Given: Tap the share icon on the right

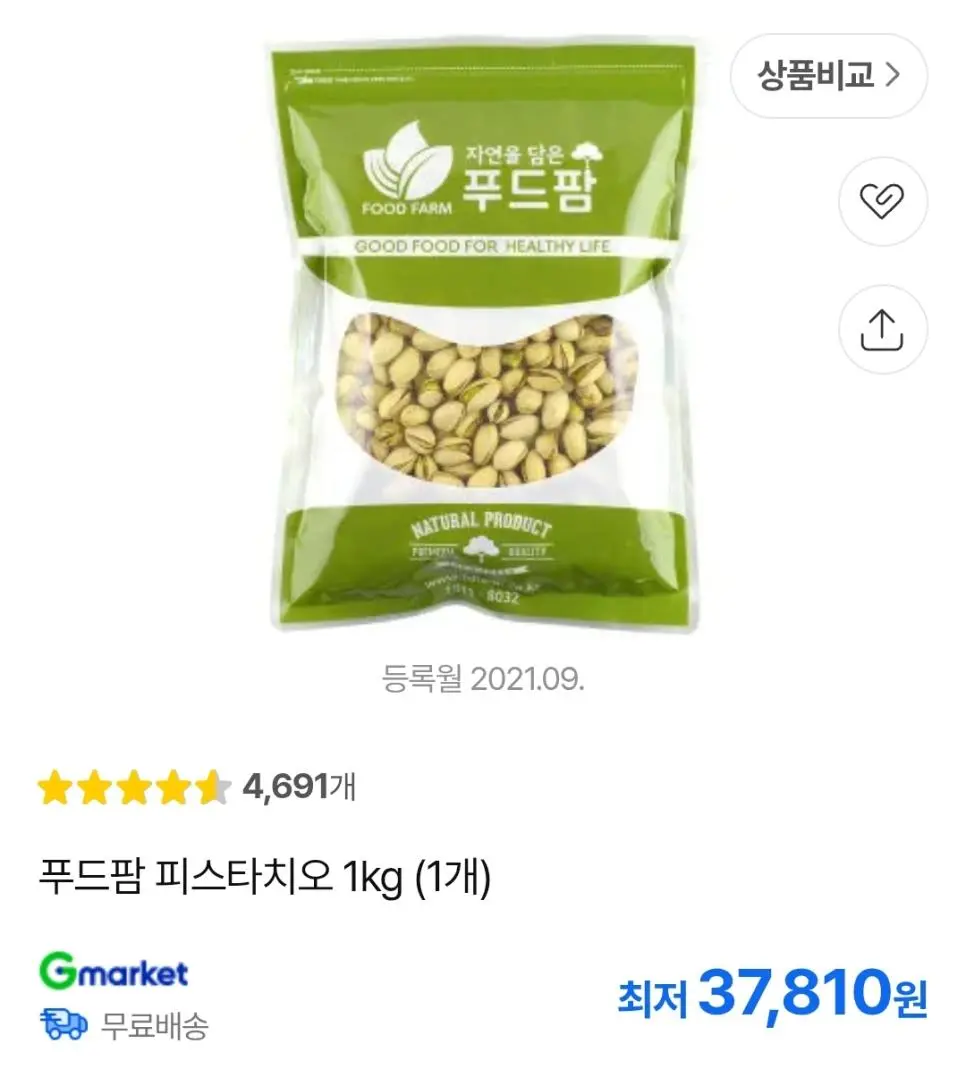Looking at the screenshot, I should (x=884, y=330).
